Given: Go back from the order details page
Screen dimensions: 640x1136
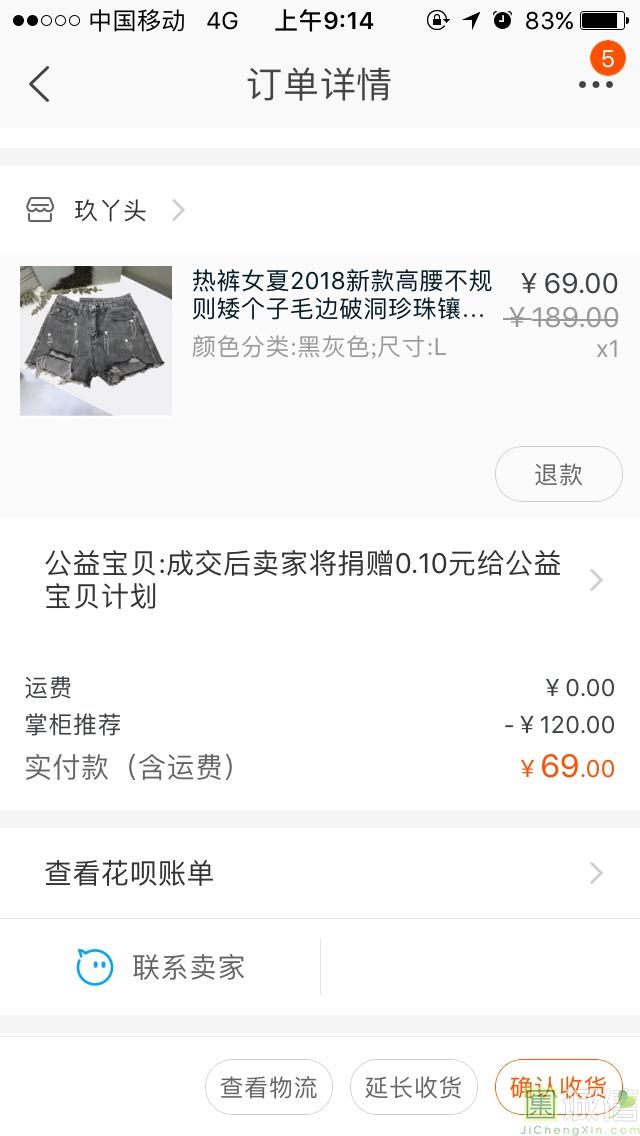Looking at the screenshot, I should [39, 85].
